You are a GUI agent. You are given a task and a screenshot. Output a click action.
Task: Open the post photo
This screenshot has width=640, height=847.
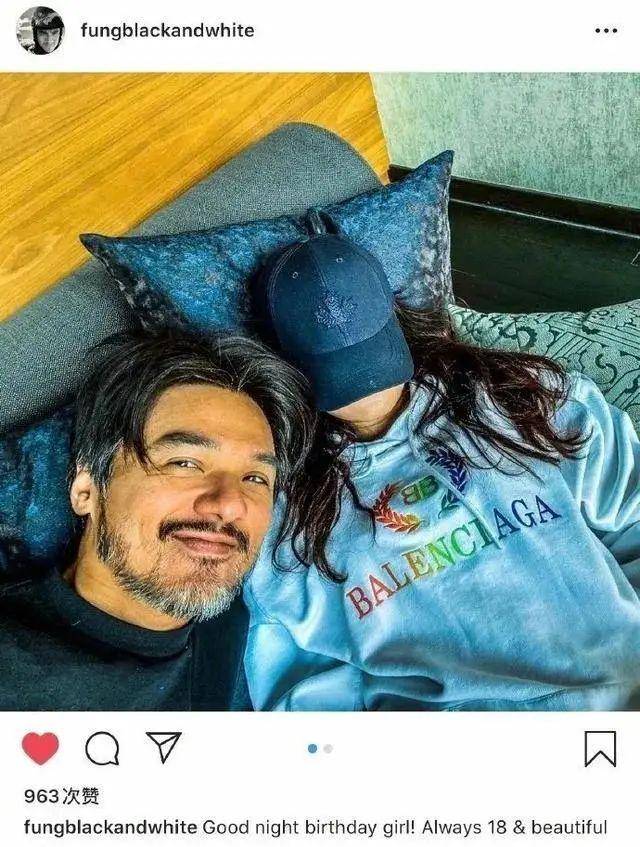click(x=320, y=390)
